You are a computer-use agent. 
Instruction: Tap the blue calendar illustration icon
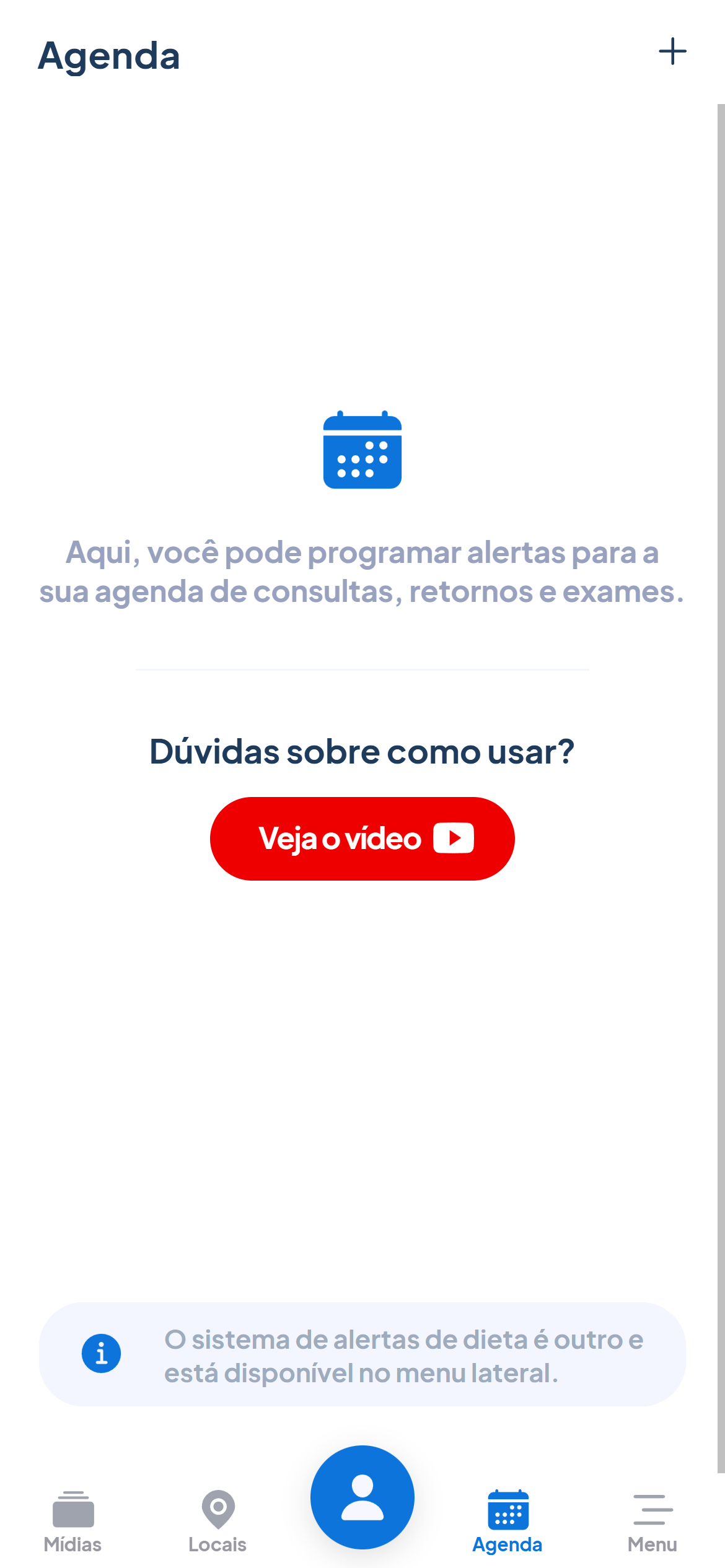(x=362, y=451)
